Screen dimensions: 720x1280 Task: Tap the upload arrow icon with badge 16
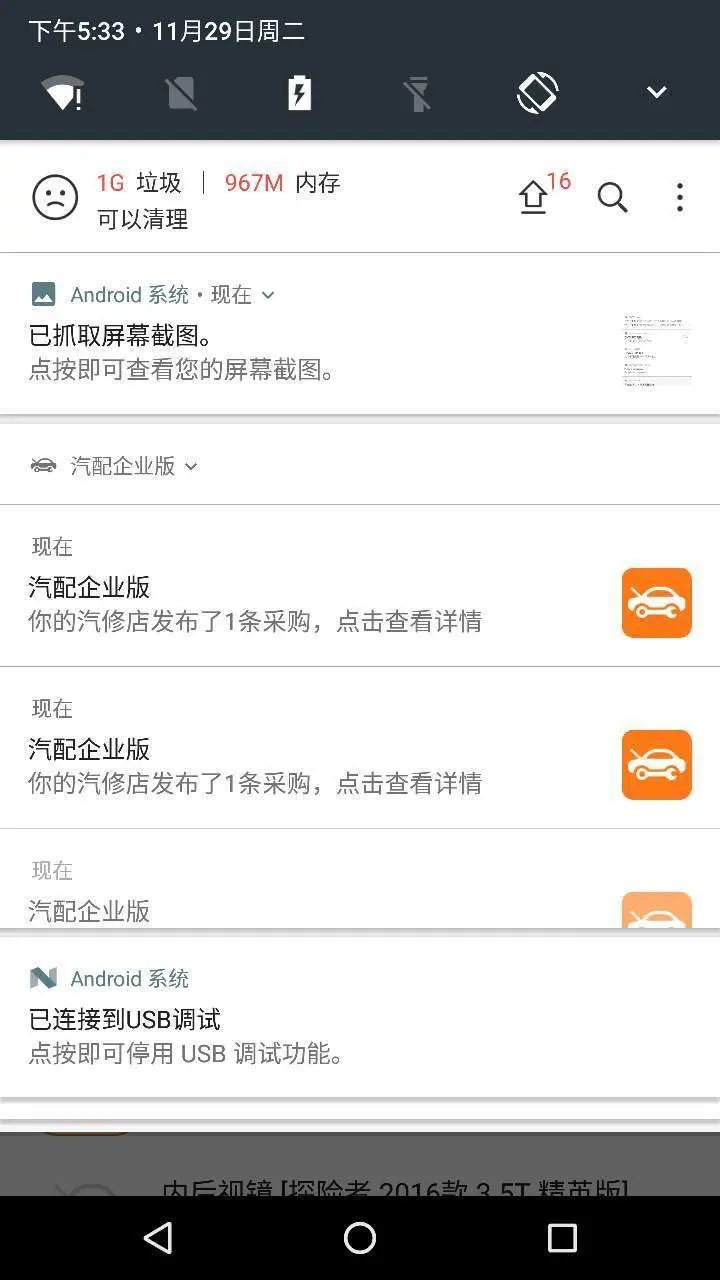[535, 198]
